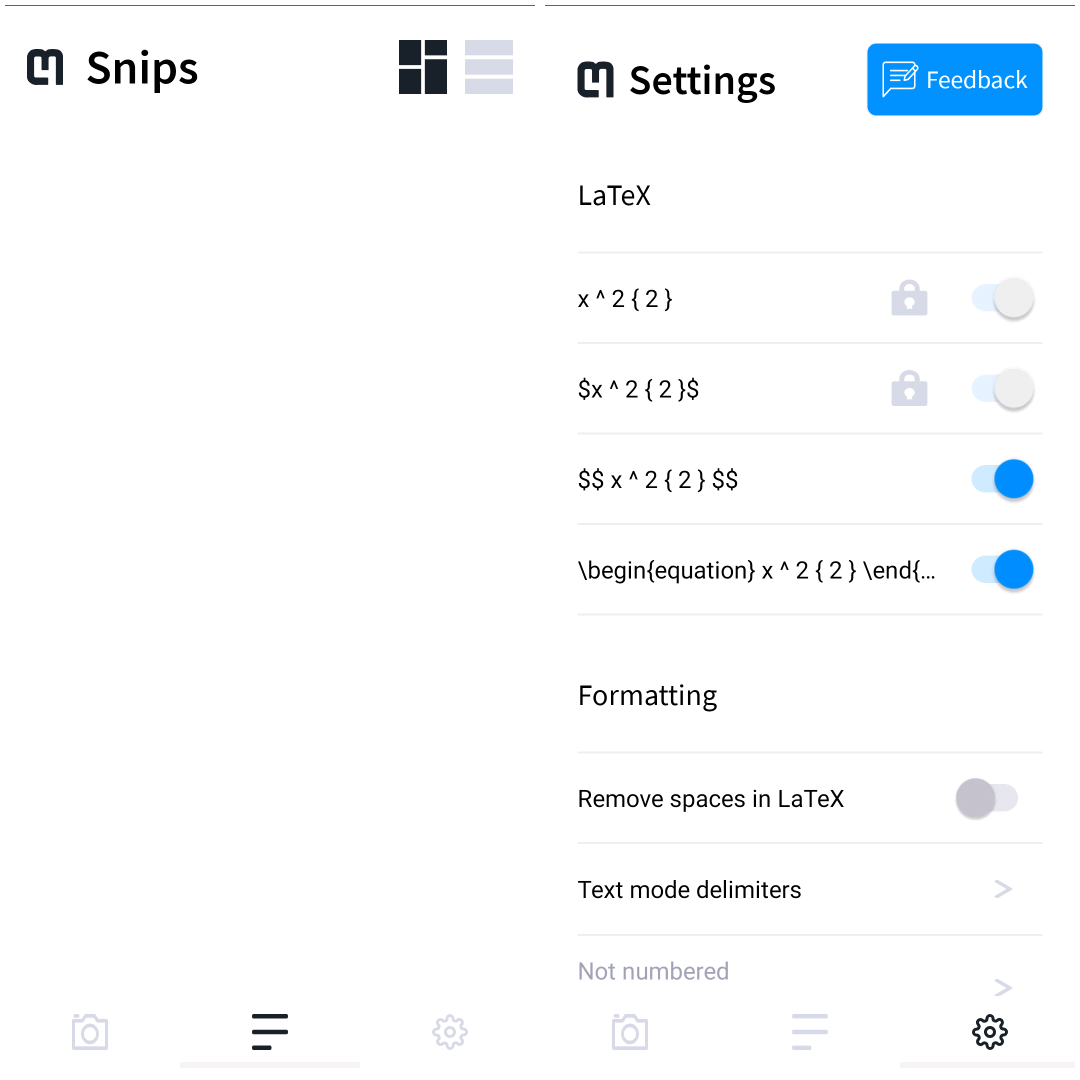This screenshot has height=1080, width=1080.
Task: Go to snips list from Settings pane
Action: click(x=809, y=1031)
